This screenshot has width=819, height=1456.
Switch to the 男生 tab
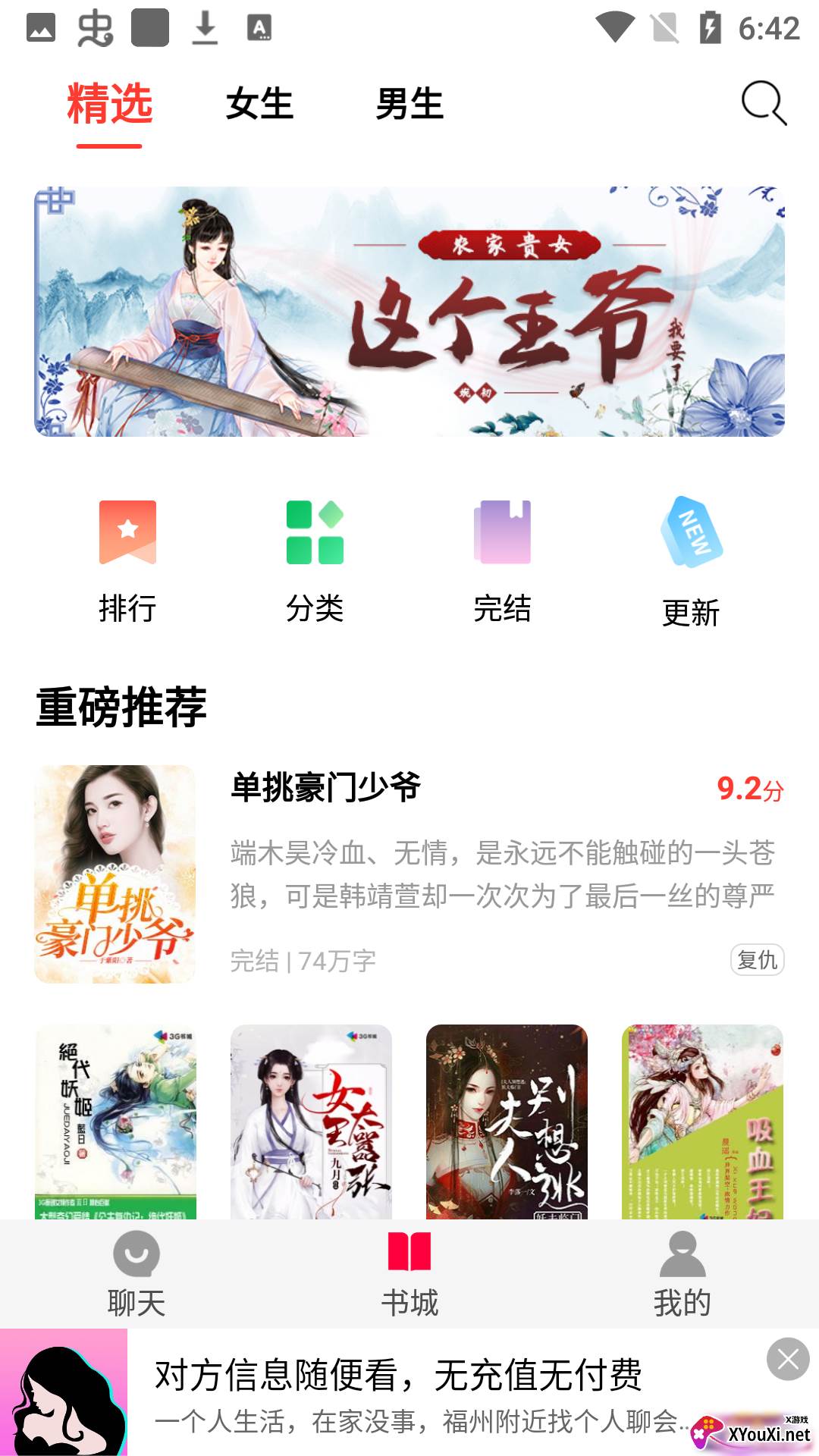coord(409,104)
